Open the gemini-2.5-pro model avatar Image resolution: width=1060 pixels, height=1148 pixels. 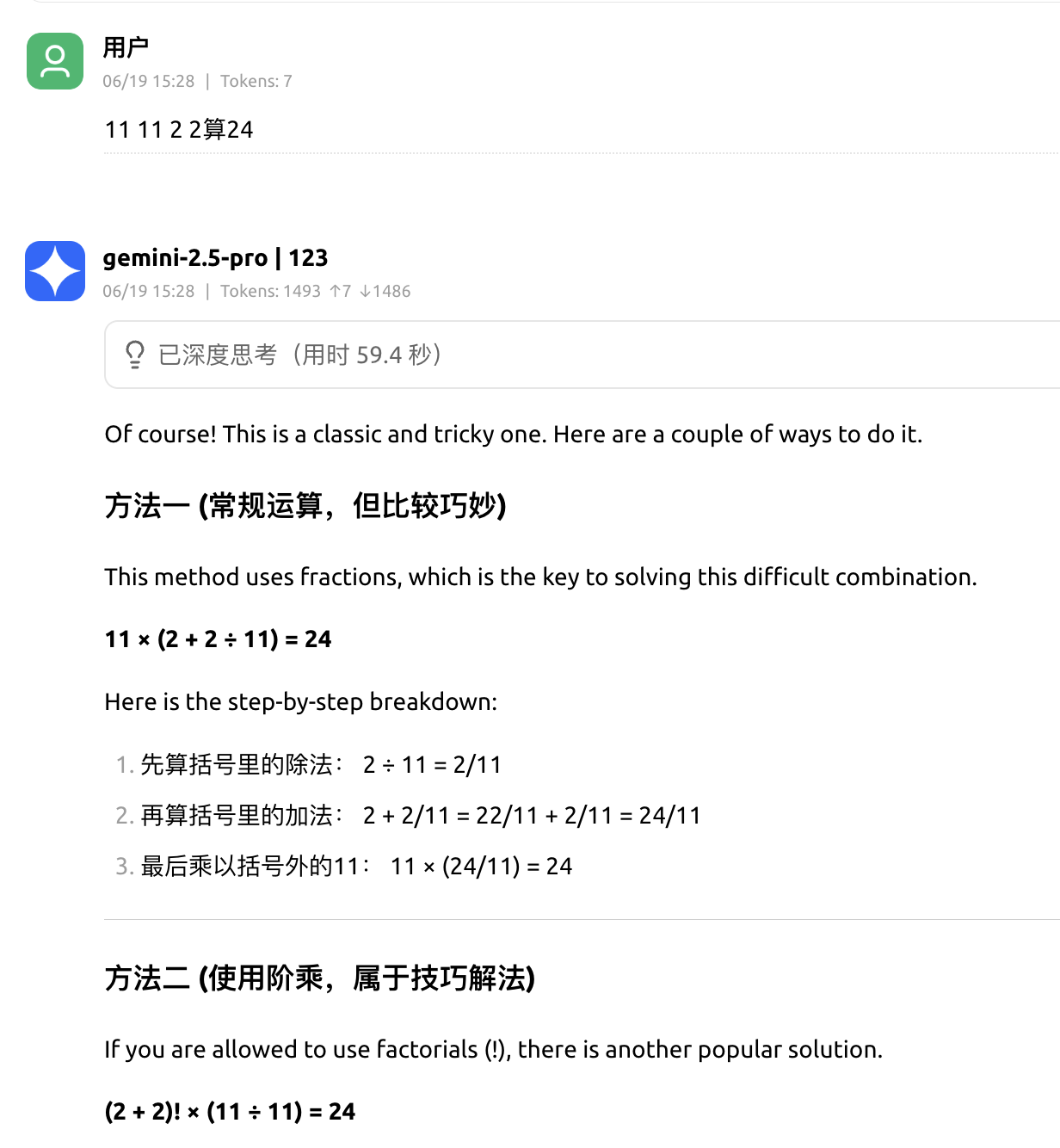55,271
